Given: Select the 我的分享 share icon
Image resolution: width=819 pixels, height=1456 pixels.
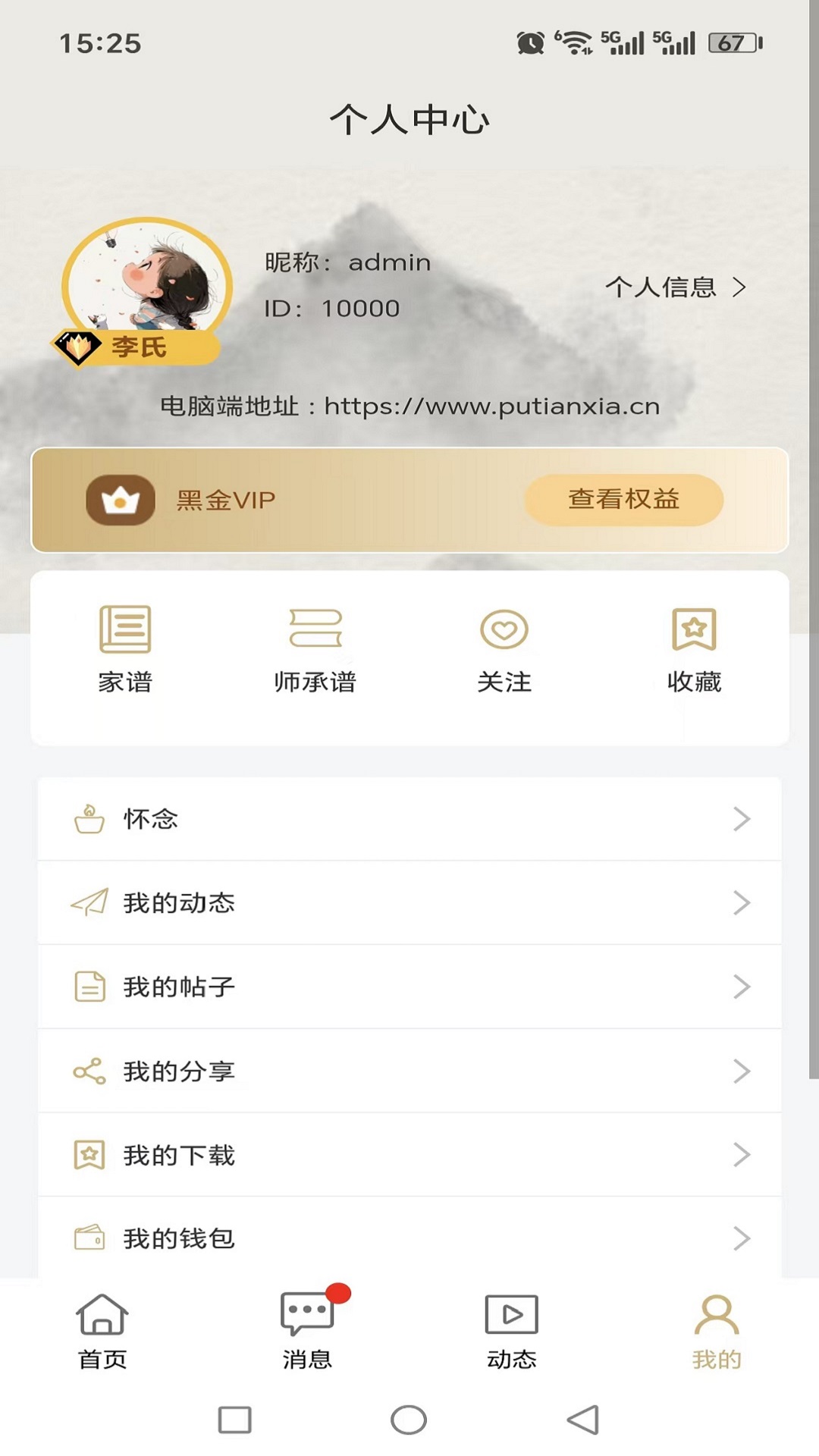Looking at the screenshot, I should 88,1071.
